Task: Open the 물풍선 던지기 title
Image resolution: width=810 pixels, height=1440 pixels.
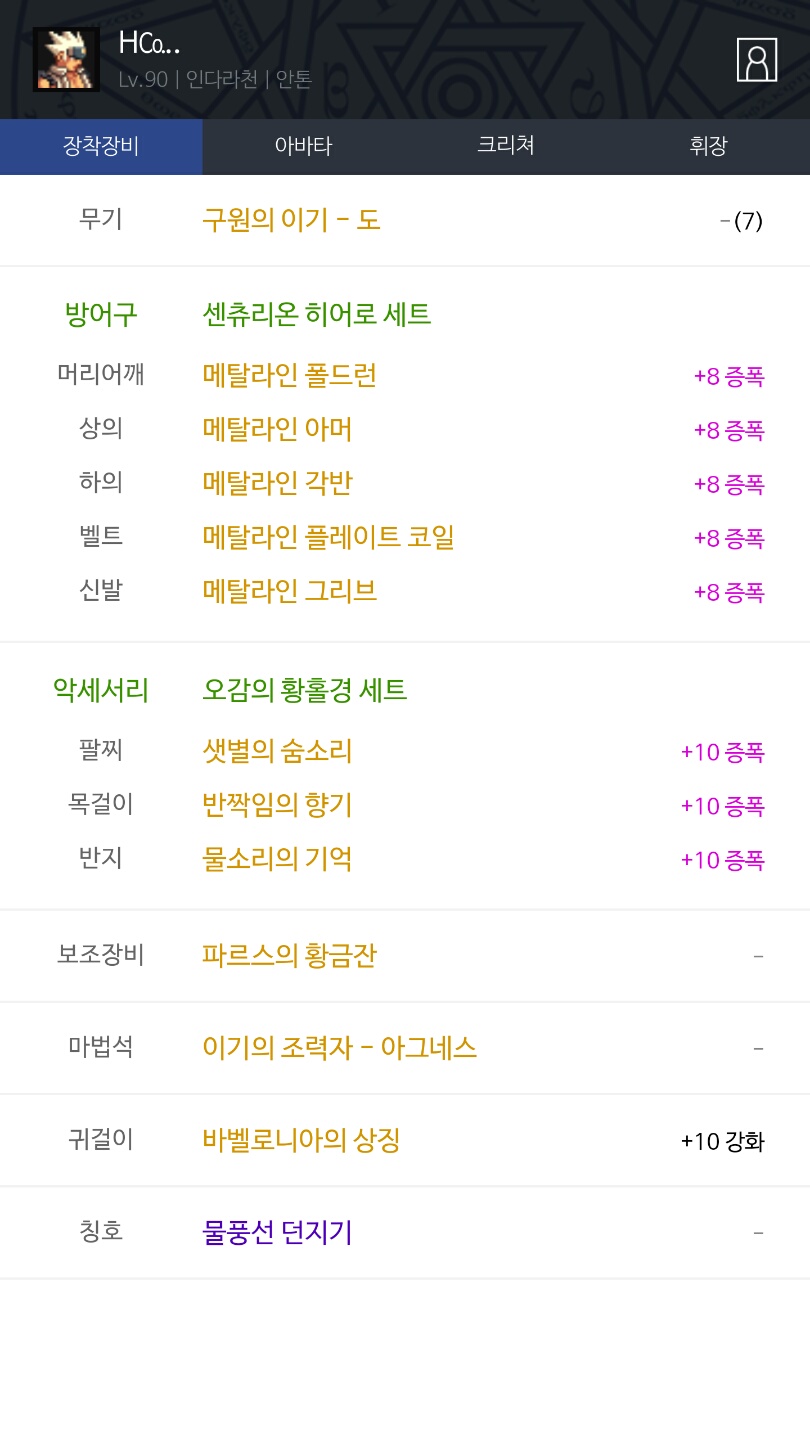Action: [x=277, y=1232]
